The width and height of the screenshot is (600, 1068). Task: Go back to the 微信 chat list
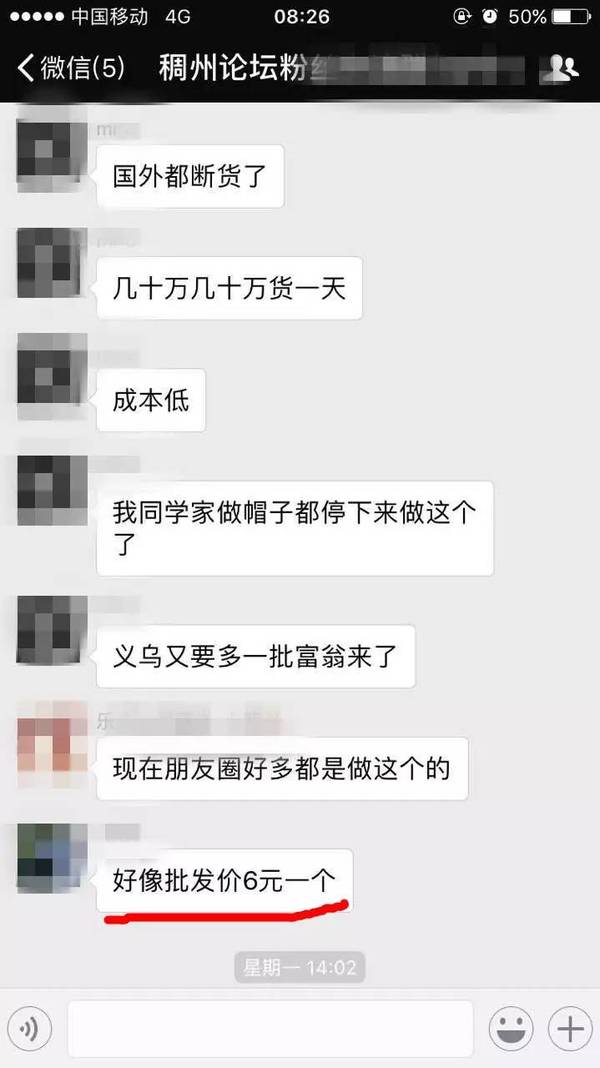coord(70,69)
